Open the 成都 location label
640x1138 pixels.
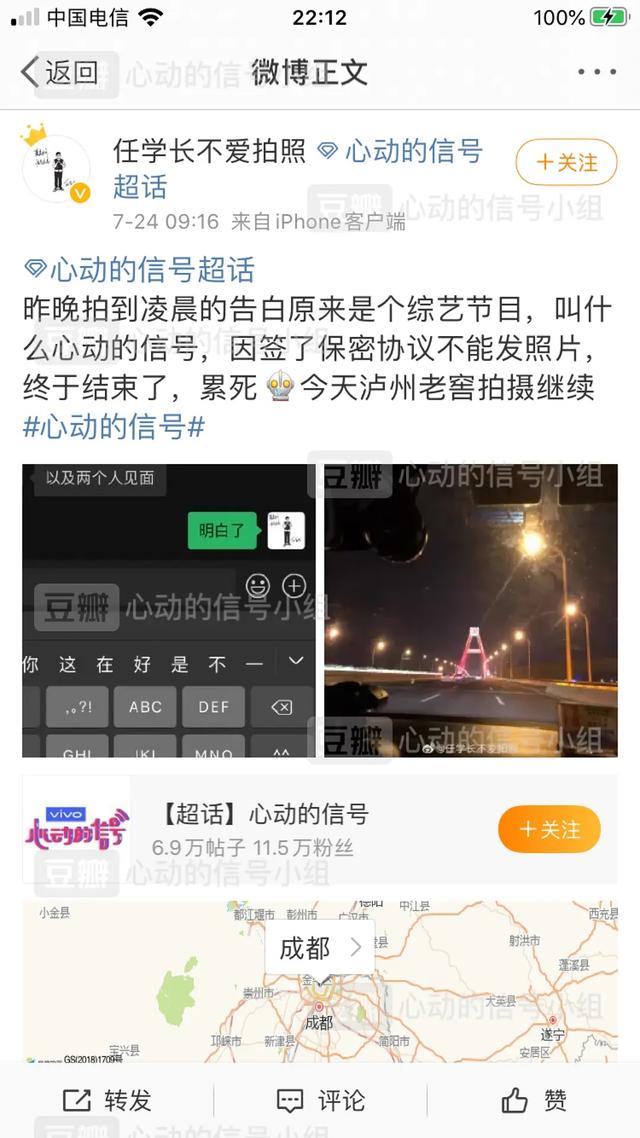coord(319,948)
